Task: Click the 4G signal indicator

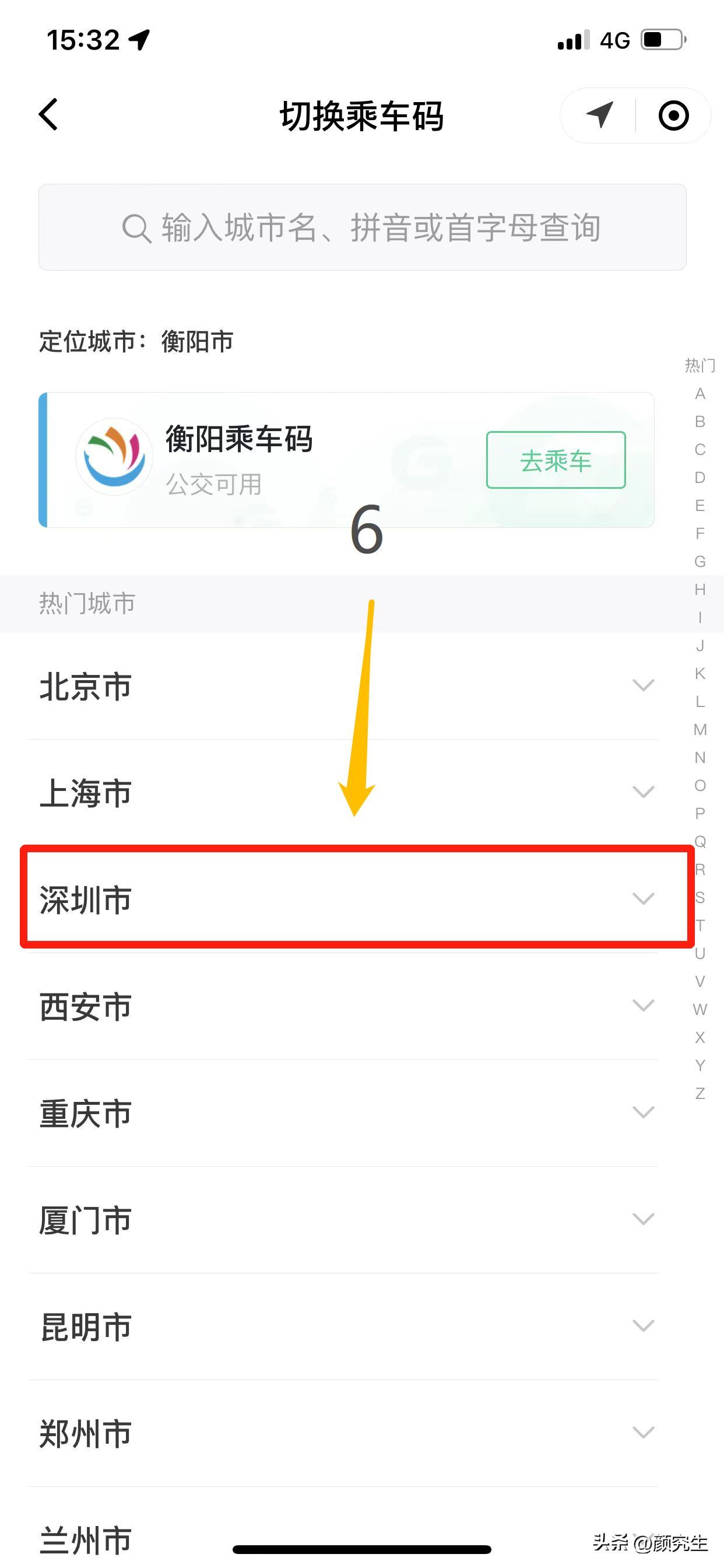Action: tap(614, 38)
